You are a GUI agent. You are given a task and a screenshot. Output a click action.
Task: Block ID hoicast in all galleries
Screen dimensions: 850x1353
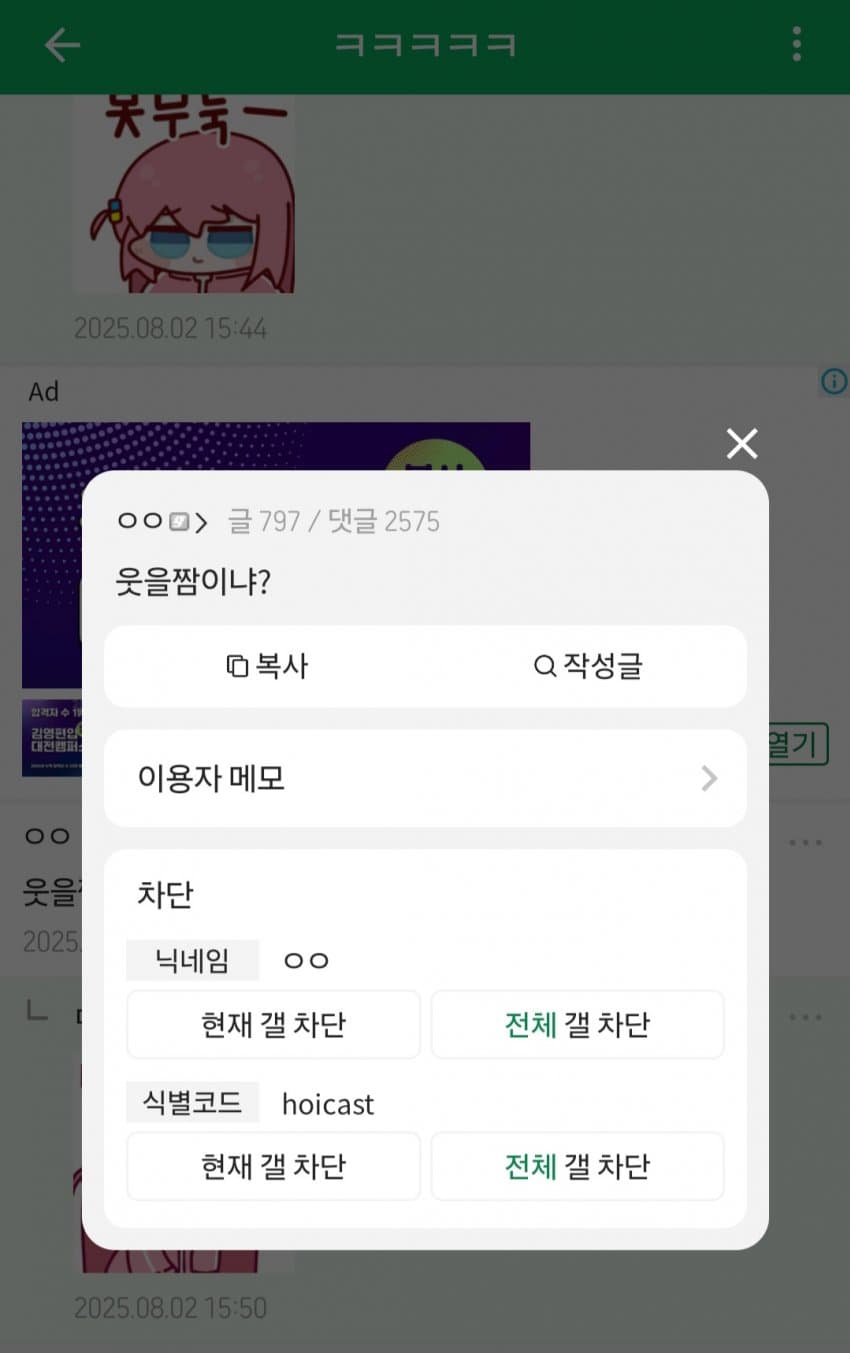(x=577, y=1166)
